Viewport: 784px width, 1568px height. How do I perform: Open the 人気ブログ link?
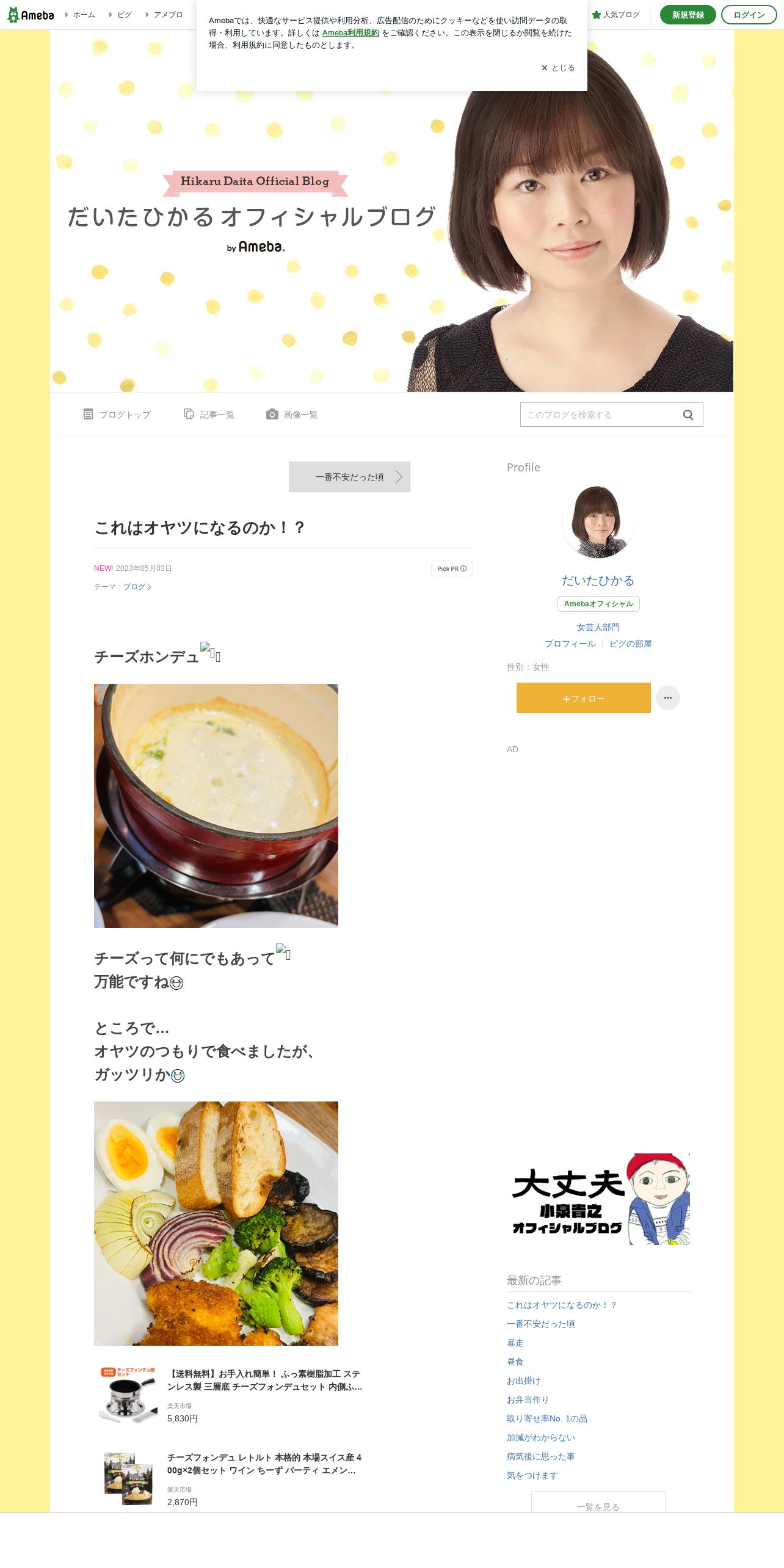pos(616,15)
